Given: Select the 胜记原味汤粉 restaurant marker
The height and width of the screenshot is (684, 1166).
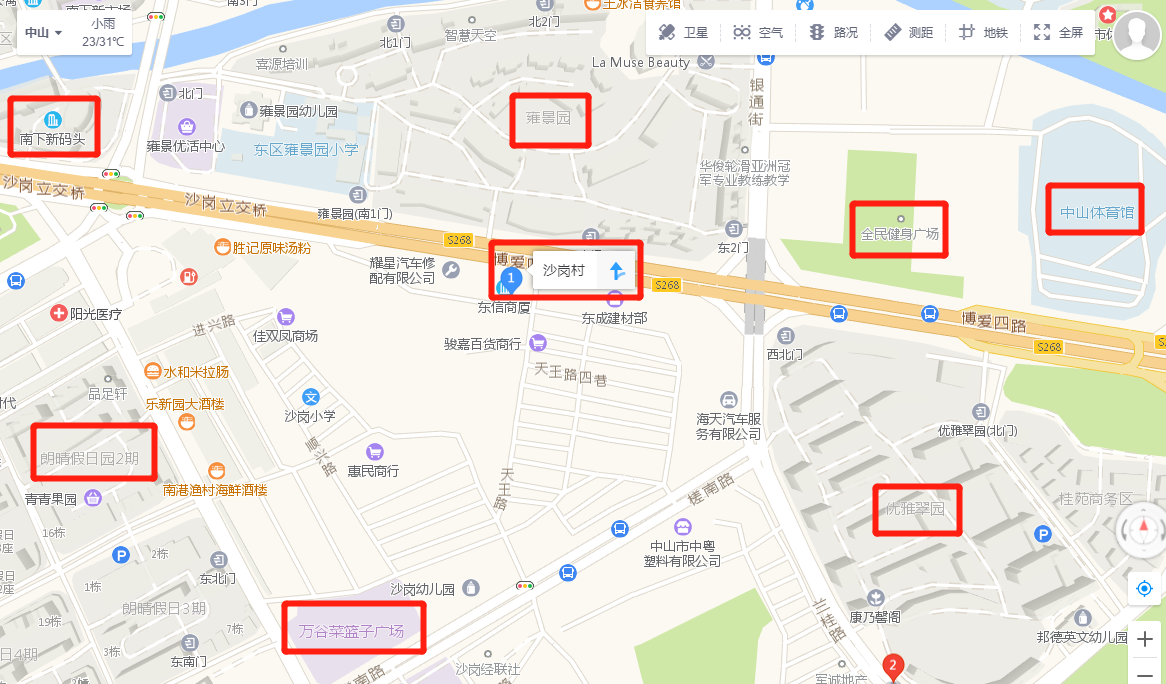Looking at the screenshot, I should click(222, 247).
